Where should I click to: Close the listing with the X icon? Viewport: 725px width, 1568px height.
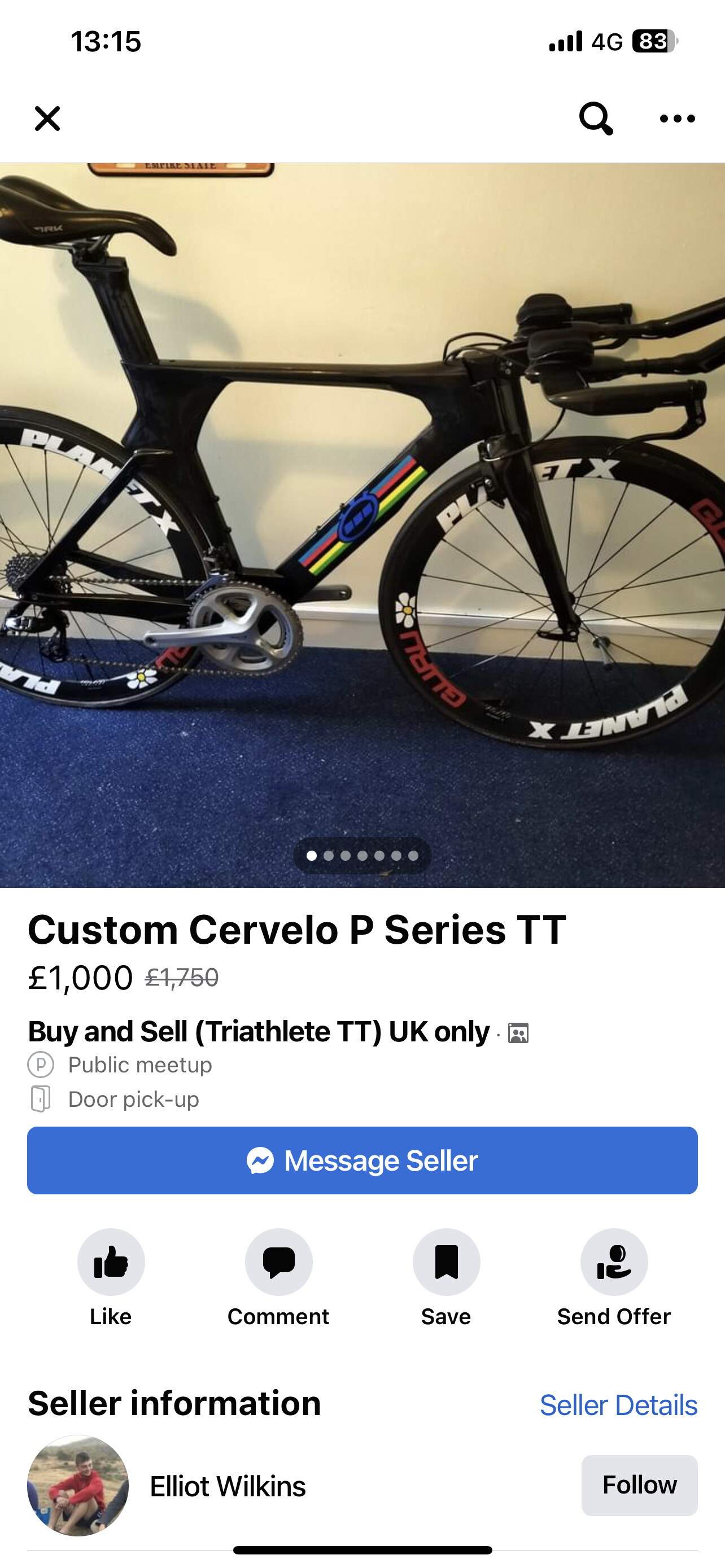(47, 119)
